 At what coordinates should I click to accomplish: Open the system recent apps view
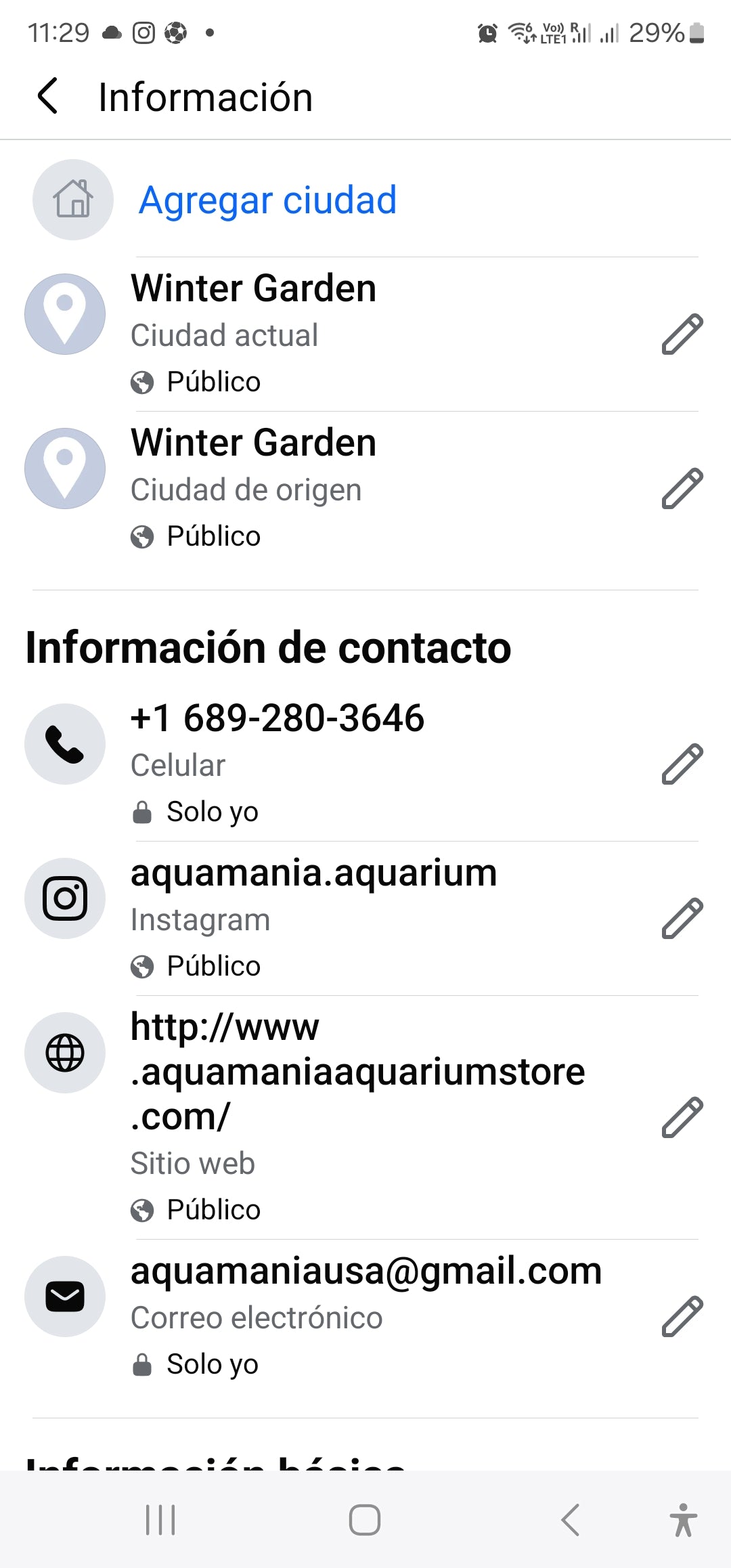point(160,1520)
